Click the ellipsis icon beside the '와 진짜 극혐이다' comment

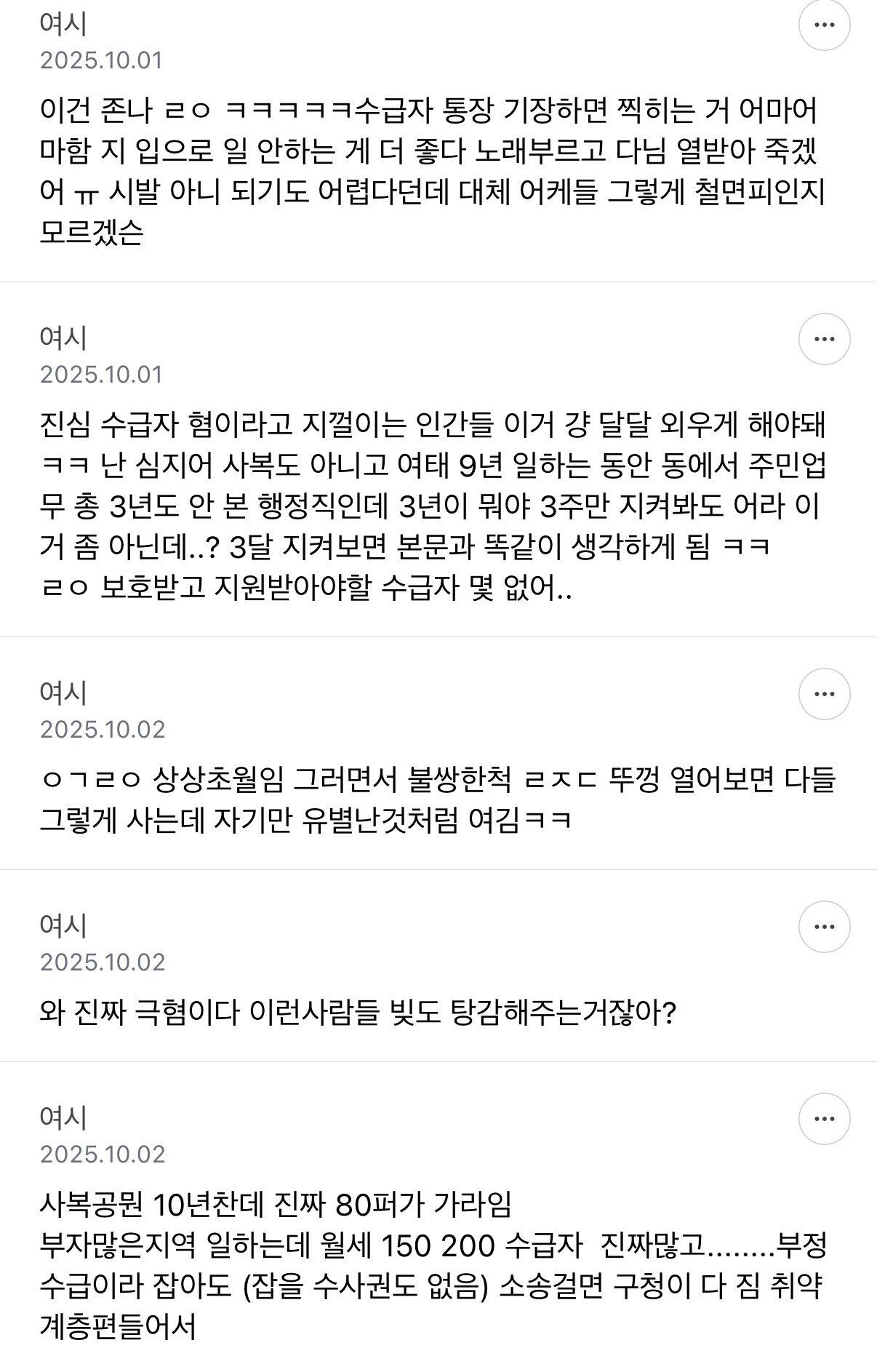[825, 925]
